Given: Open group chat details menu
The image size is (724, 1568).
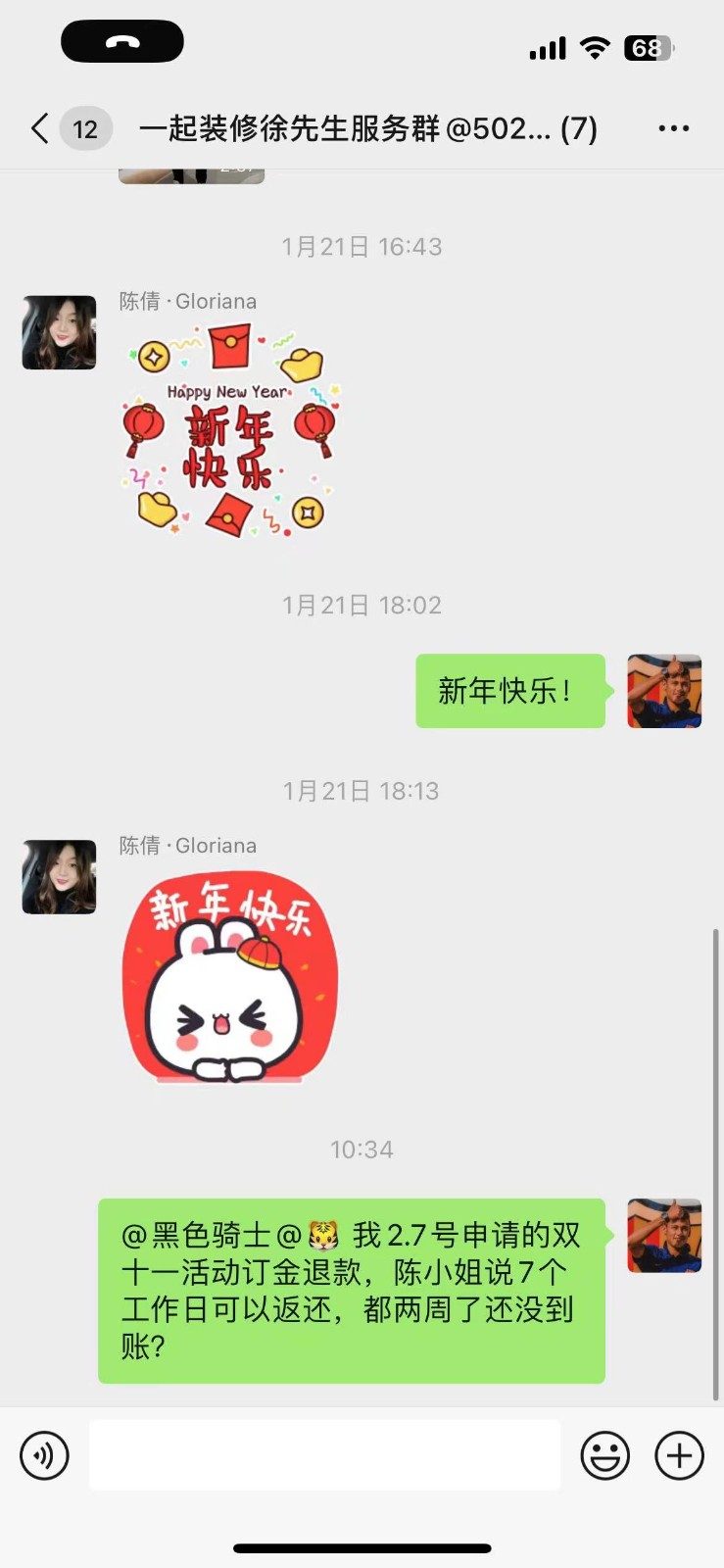Looking at the screenshot, I should click(x=673, y=128).
